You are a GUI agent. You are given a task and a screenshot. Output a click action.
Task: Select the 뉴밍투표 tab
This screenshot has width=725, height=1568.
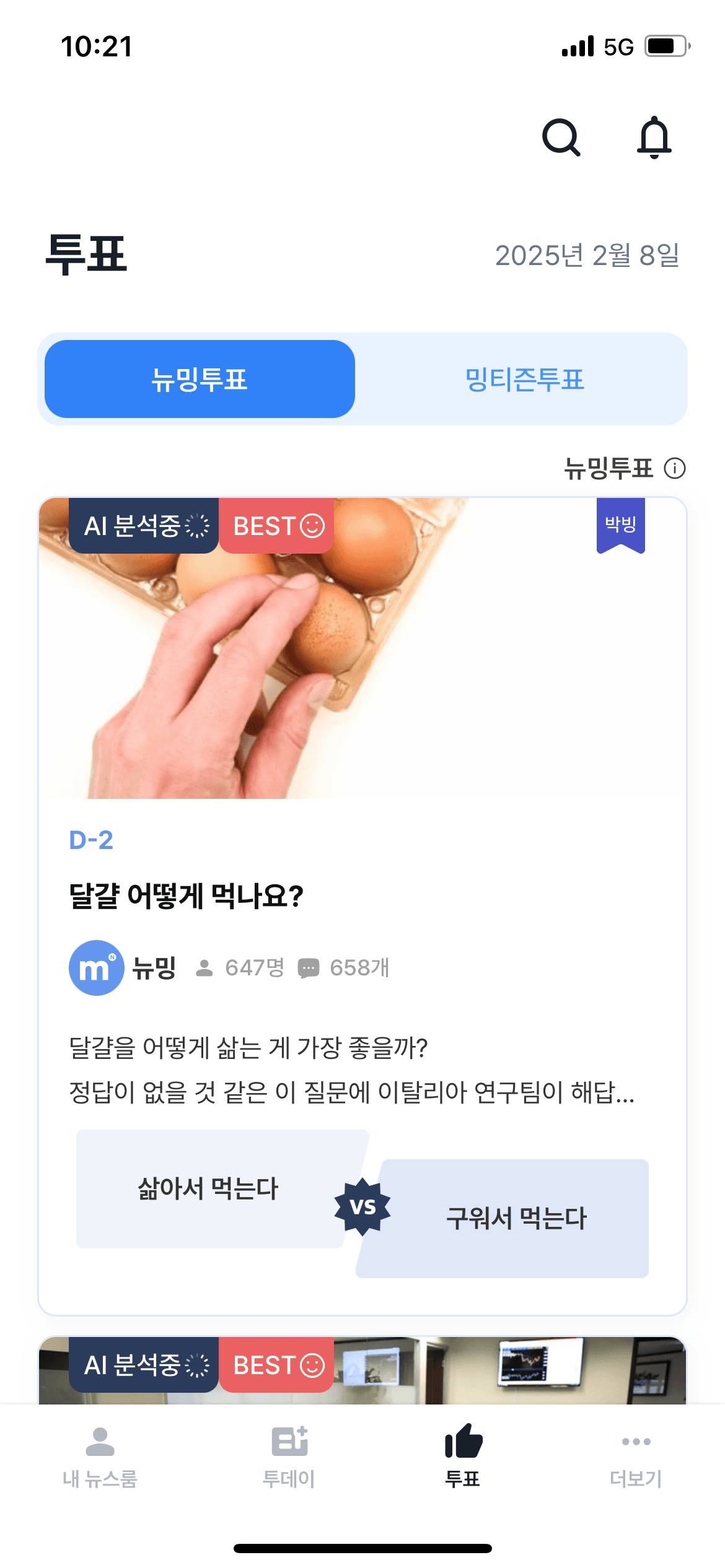pyautogui.click(x=199, y=379)
